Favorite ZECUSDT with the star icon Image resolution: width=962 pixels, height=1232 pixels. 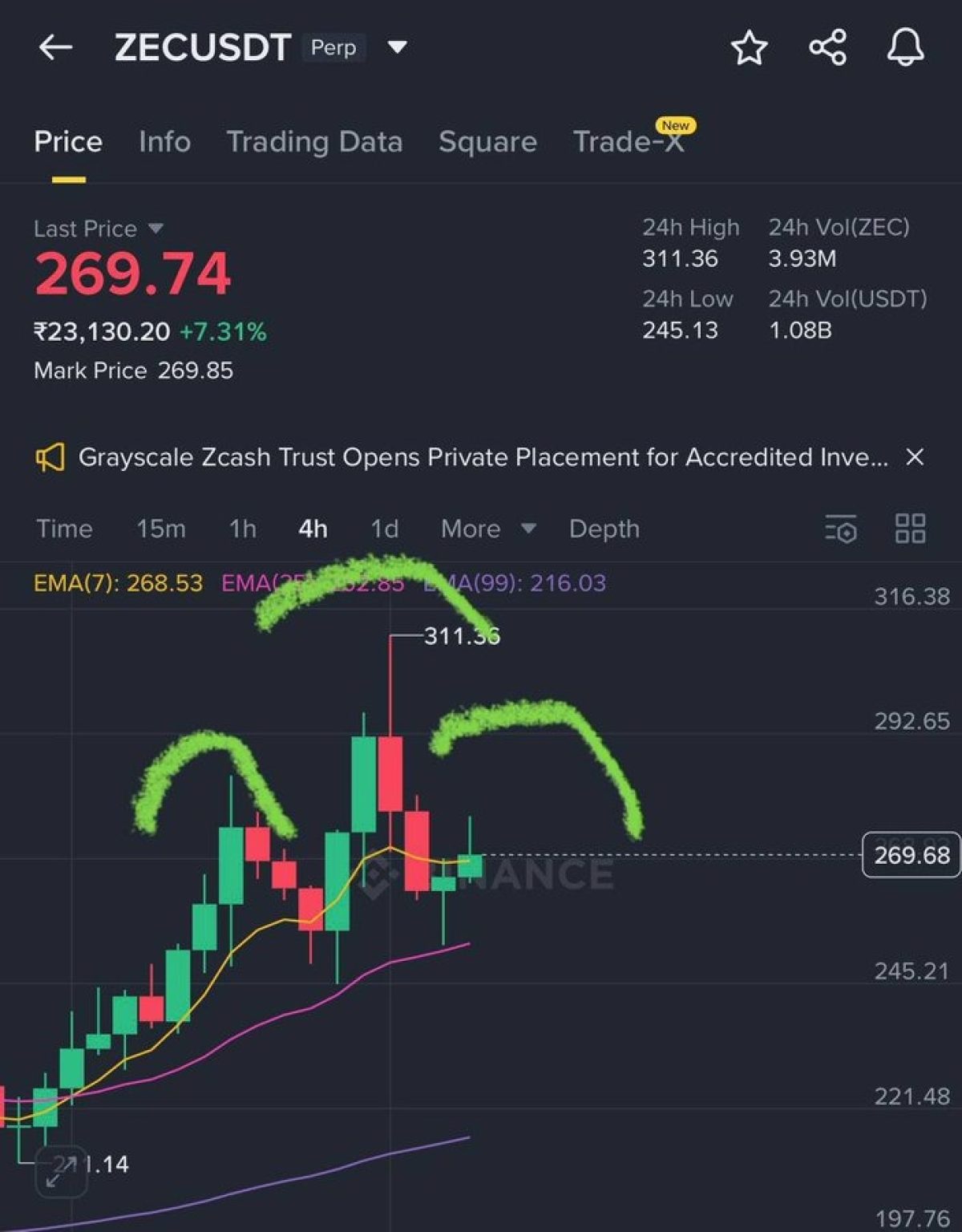click(x=750, y=48)
